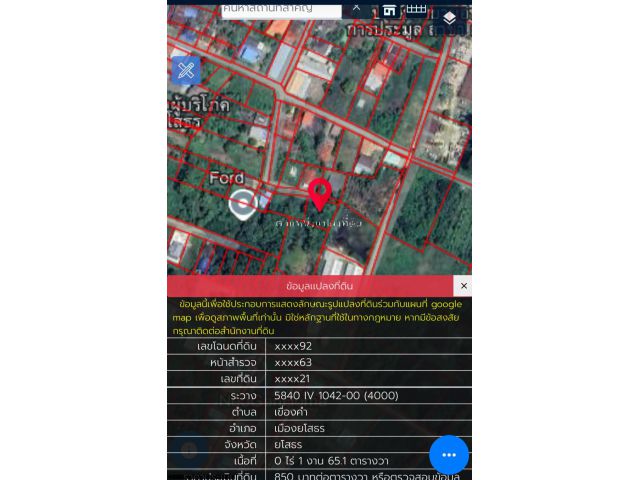The width and height of the screenshot is (640, 480).
Task: Open the blue floating more-options button
Action: (x=448, y=455)
